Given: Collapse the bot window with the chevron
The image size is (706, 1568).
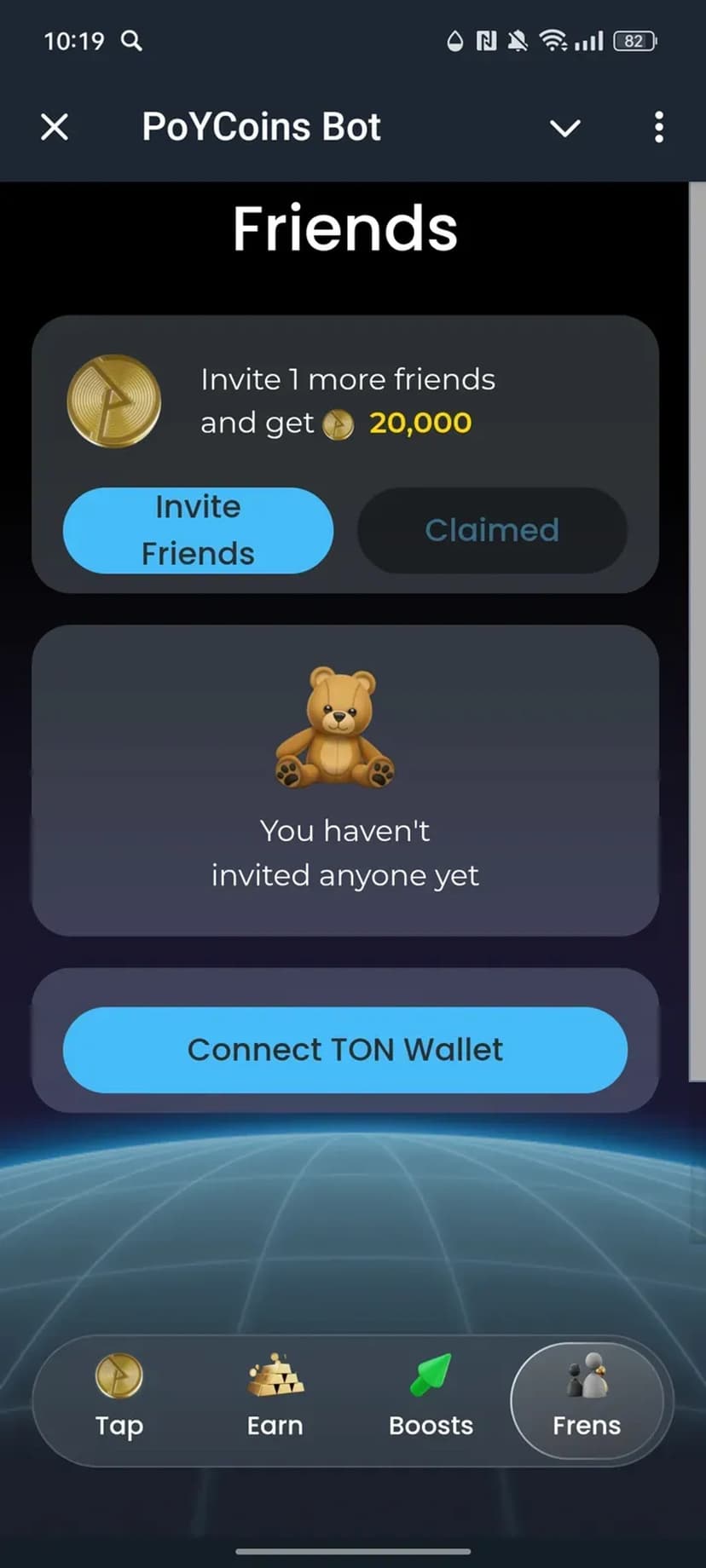Looking at the screenshot, I should click(x=564, y=128).
